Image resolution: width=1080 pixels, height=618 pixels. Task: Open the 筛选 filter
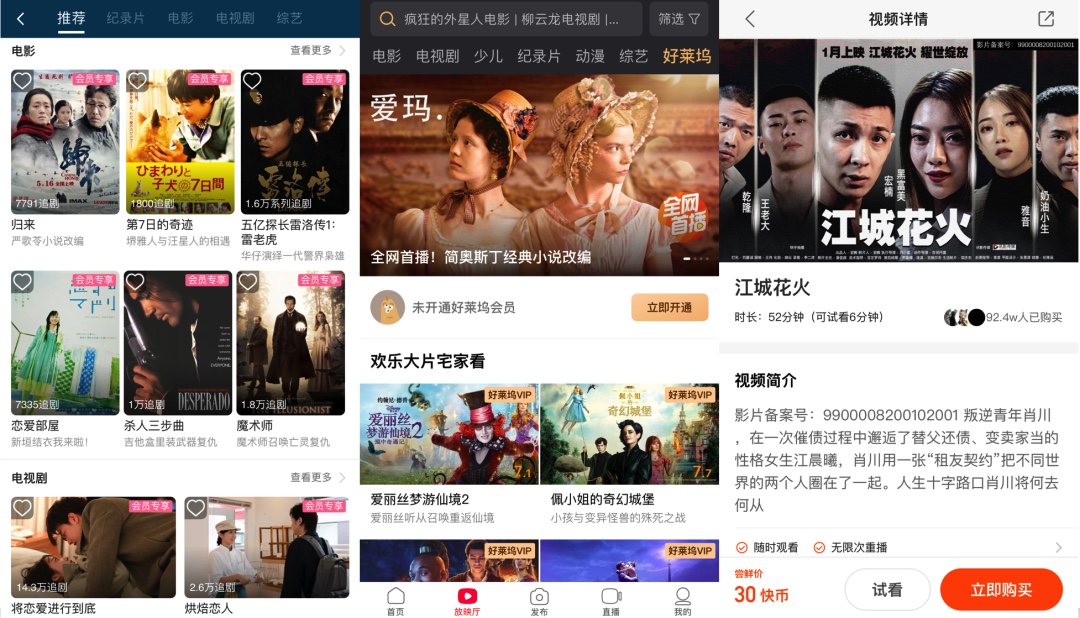tap(679, 19)
